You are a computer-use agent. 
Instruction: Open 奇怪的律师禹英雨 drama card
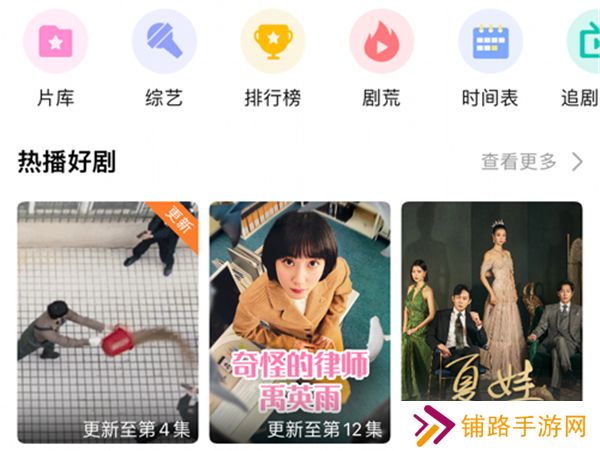coord(300,322)
